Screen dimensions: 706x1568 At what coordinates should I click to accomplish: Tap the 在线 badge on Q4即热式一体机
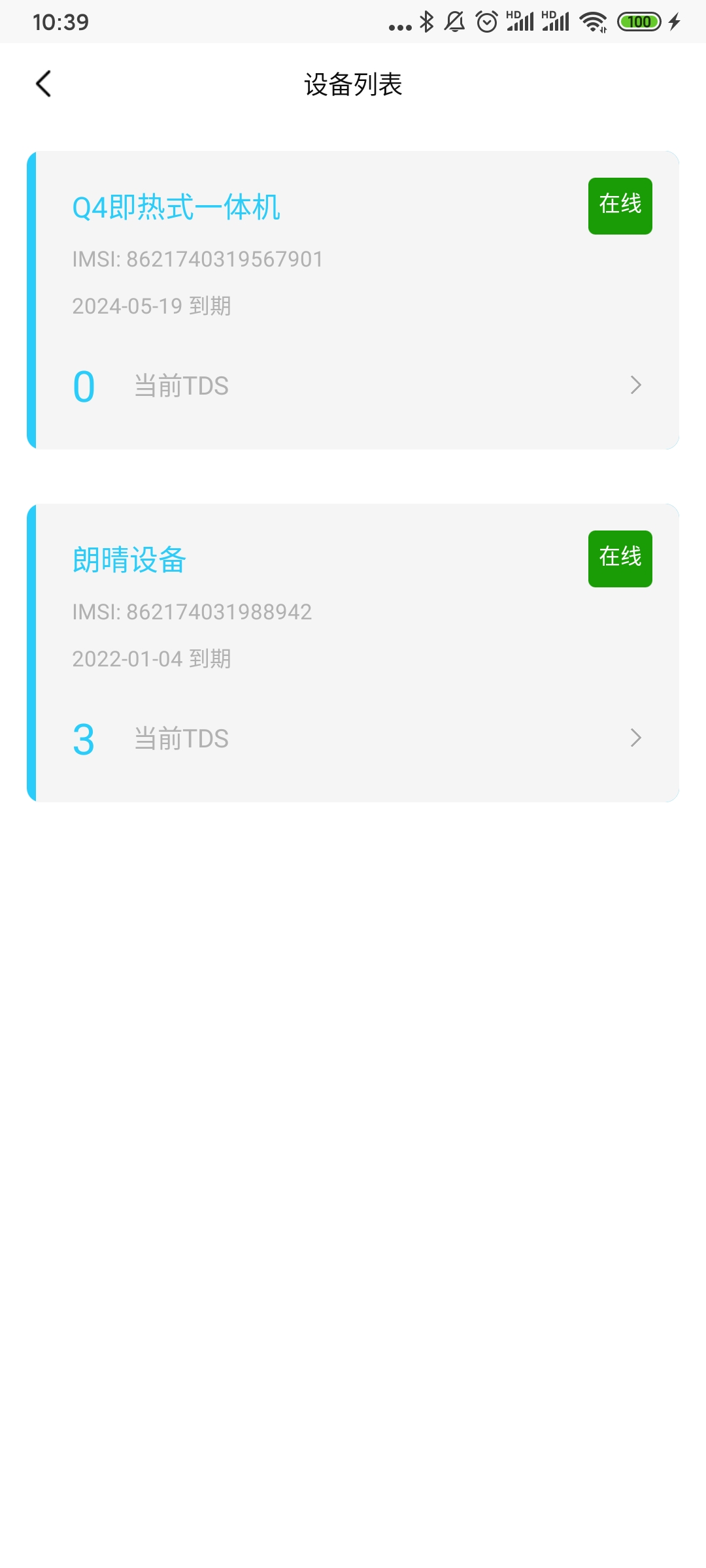(620, 204)
